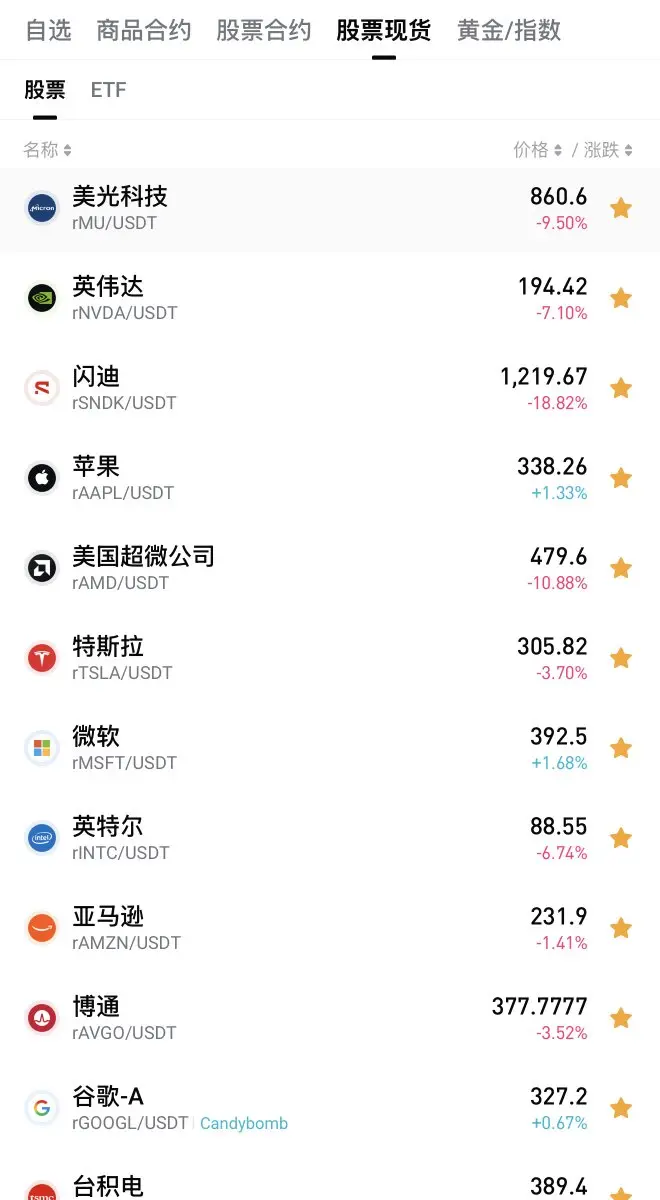Sort list by 涨跌

point(609,150)
